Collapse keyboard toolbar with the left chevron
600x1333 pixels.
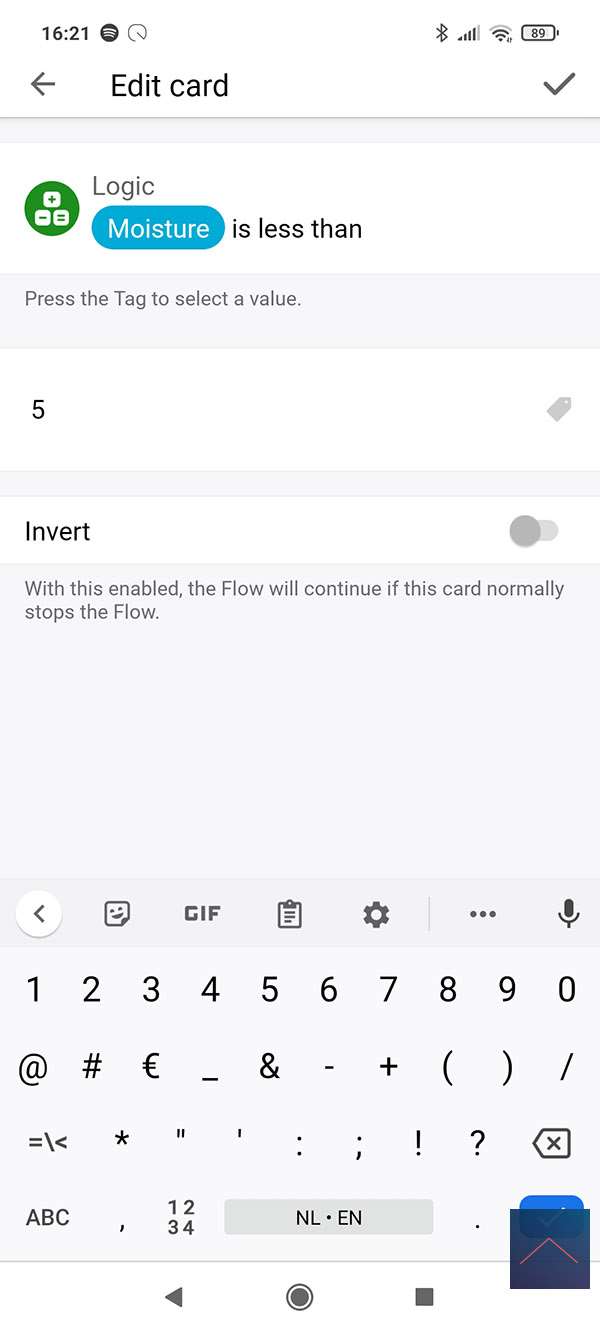click(39, 913)
